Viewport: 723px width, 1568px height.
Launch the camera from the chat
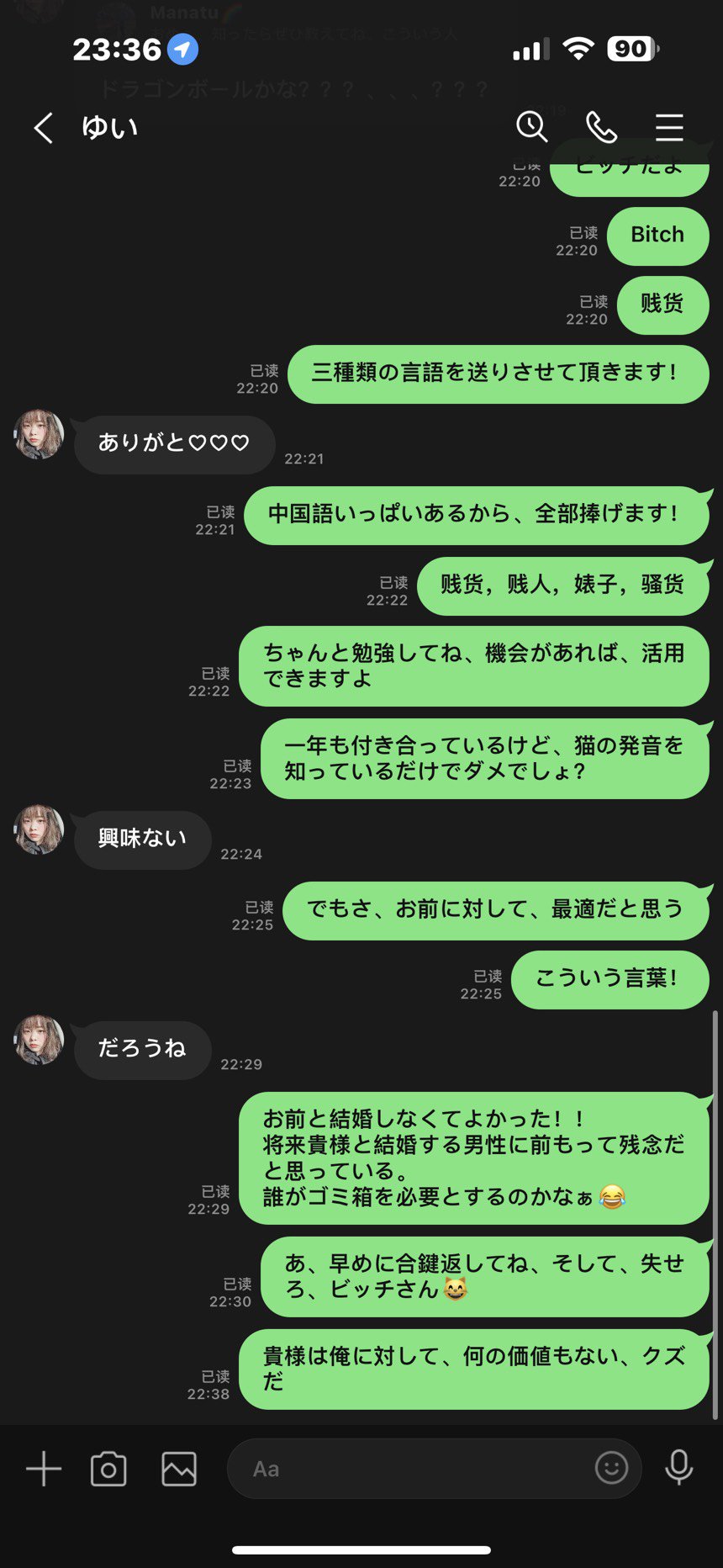pyautogui.click(x=108, y=1469)
